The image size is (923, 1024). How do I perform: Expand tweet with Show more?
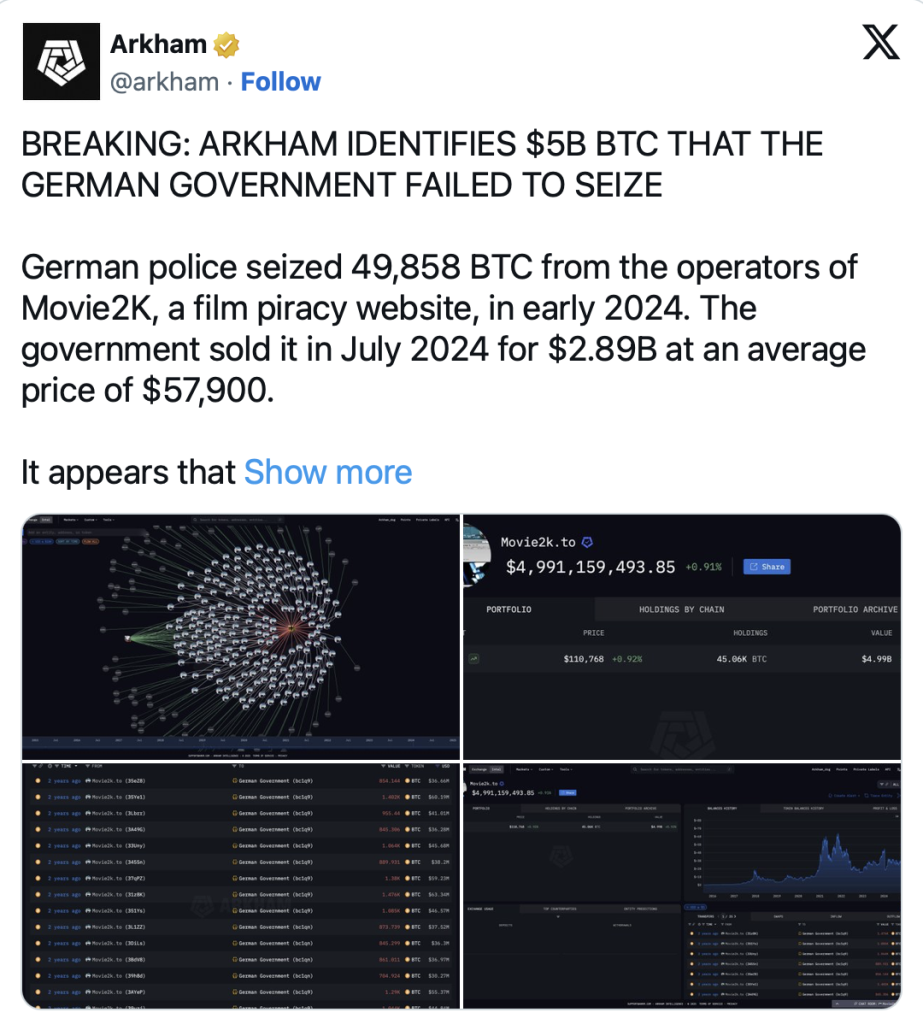pos(327,471)
